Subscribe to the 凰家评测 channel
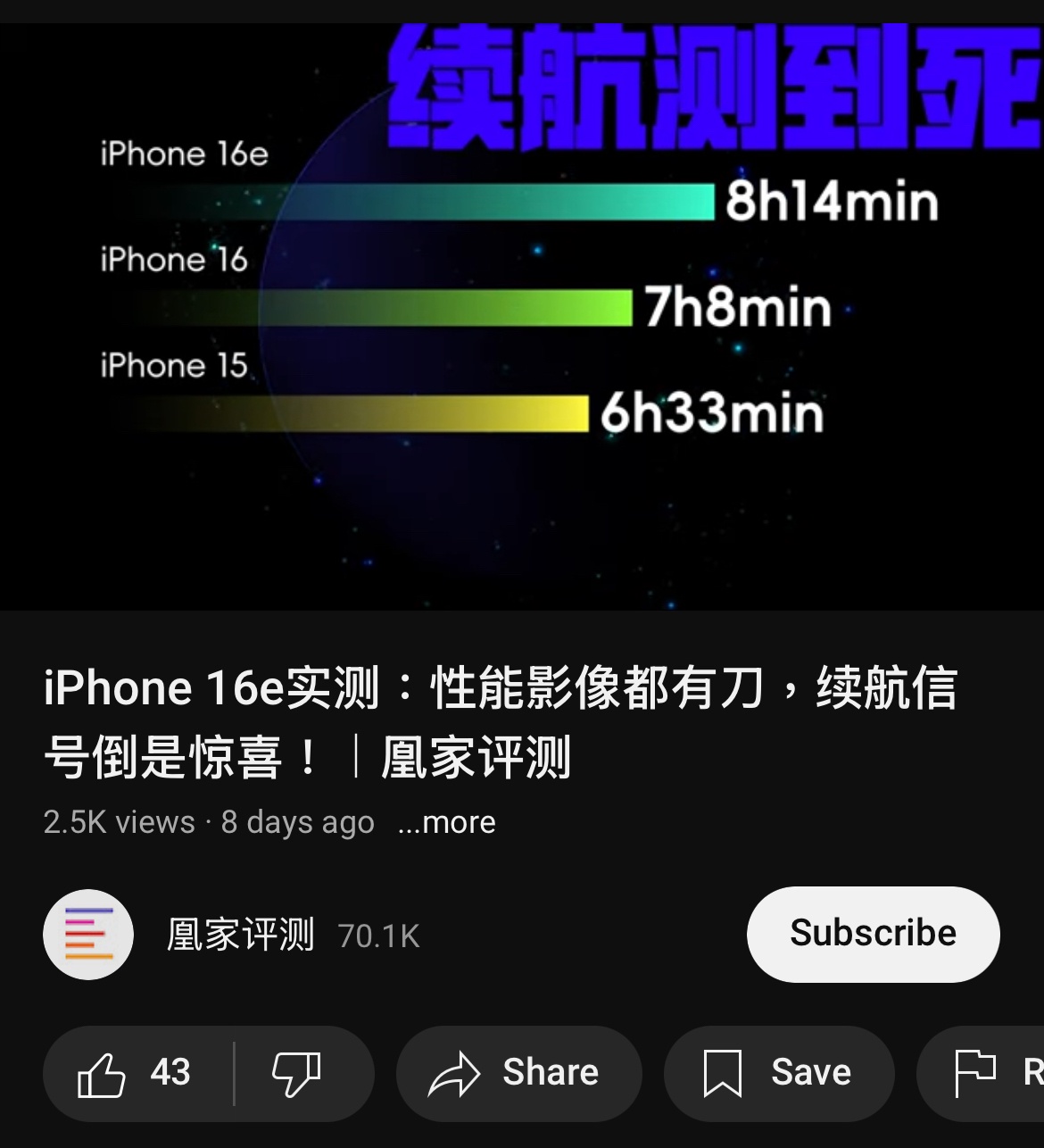The width and height of the screenshot is (1044, 1148). coord(873,934)
